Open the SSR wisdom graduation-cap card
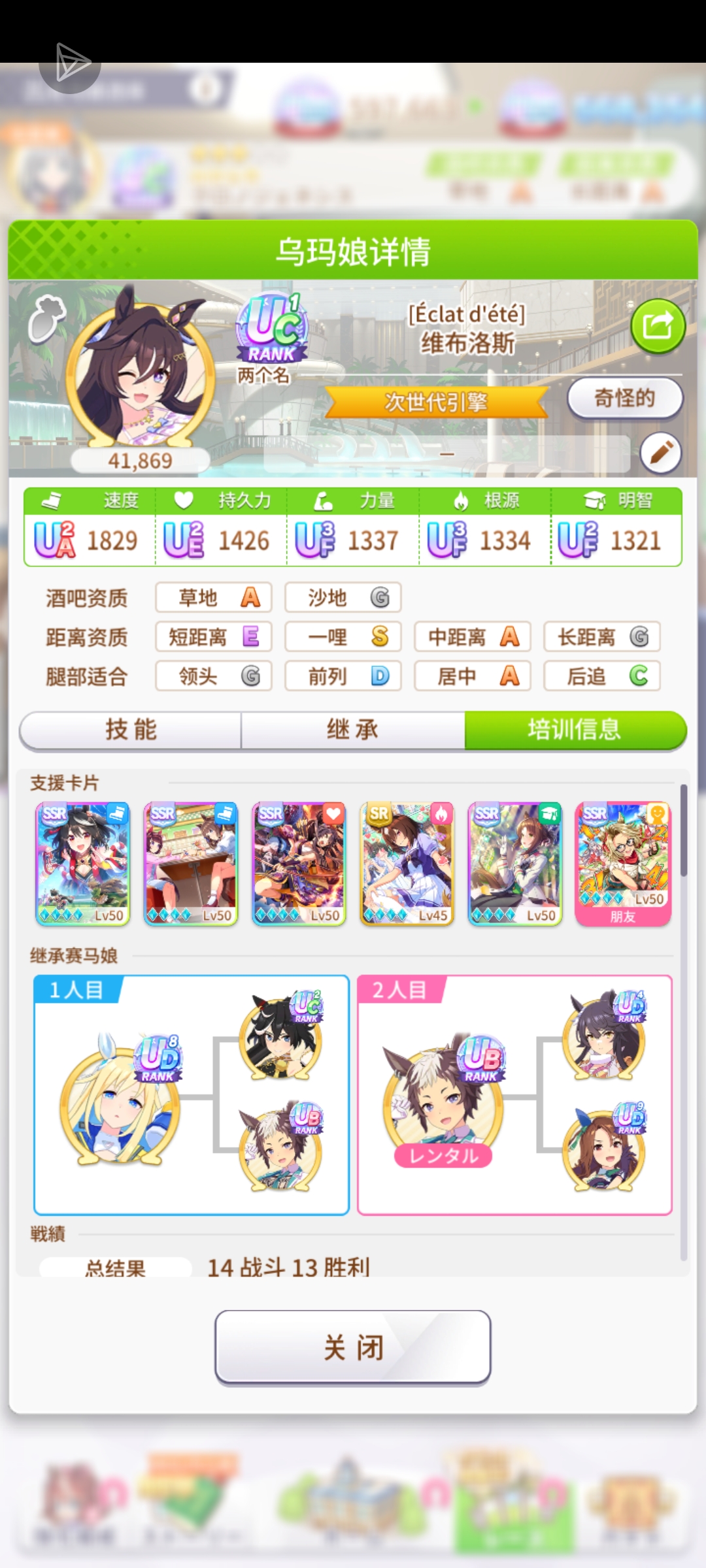This screenshot has width=706, height=1568. click(515, 862)
